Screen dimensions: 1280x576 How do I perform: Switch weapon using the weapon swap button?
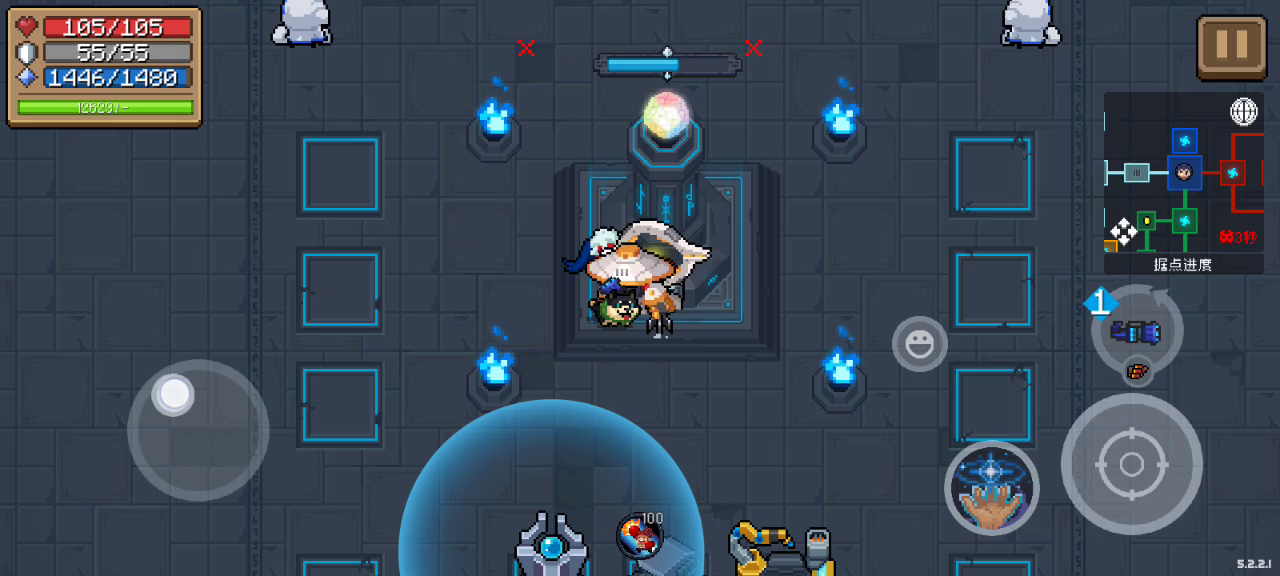click(1137, 331)
